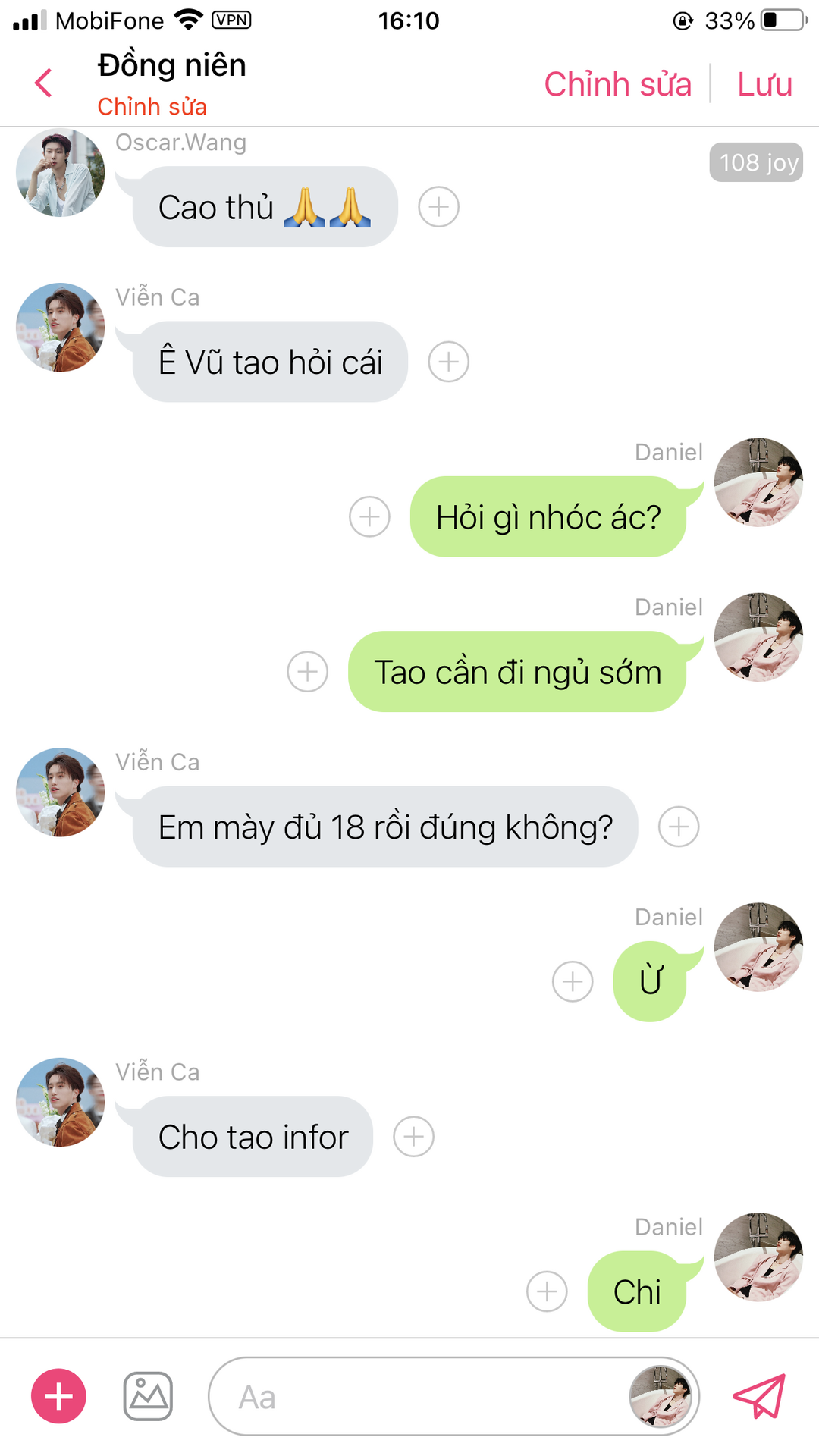
Task: Tap the plus next to "Tao cần đi ngủ sớm"
Action: (x=307, y=672)
